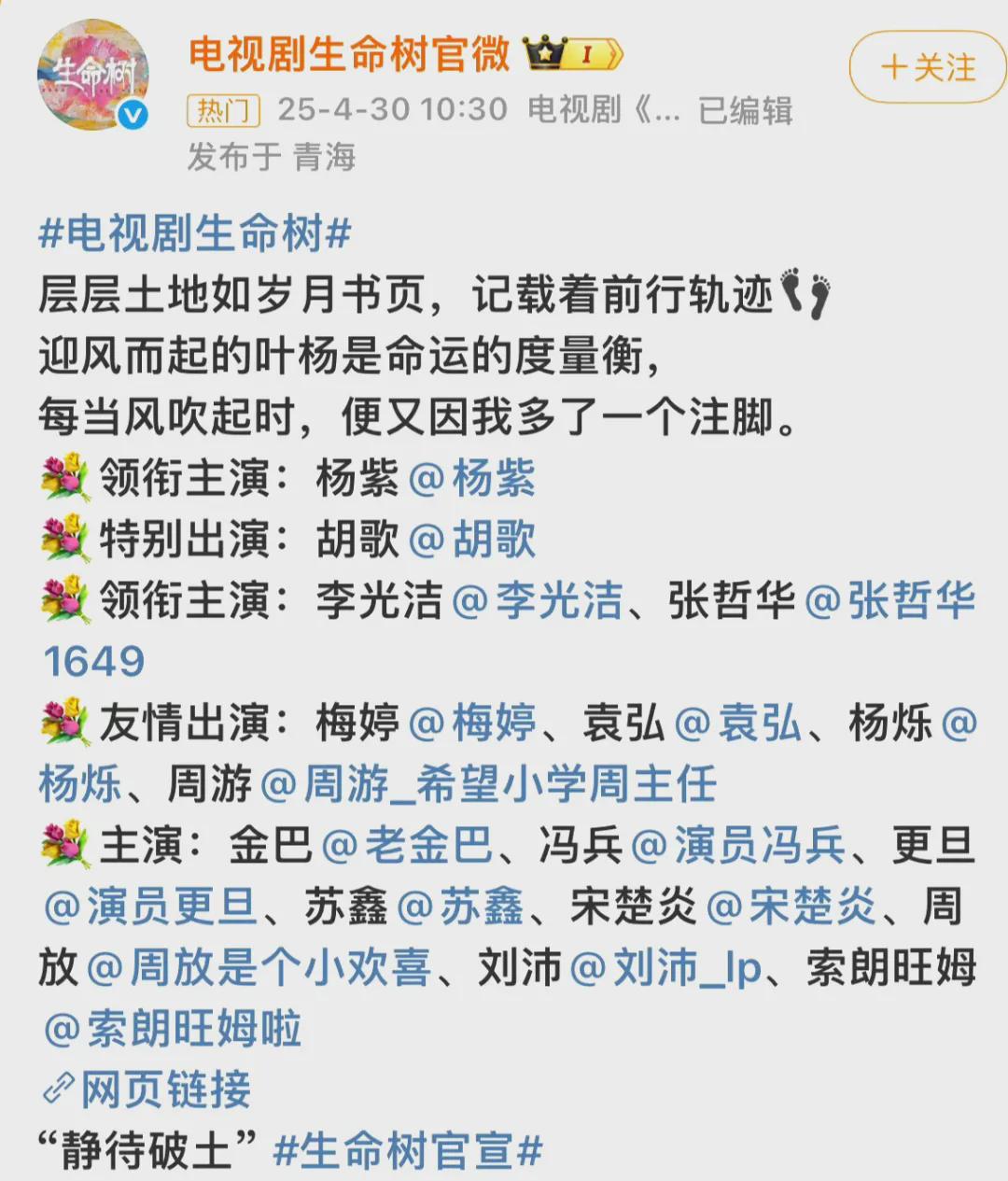This screenshot has width=1008, height=1181.
Task: View the @索朗旺姆啦 profile
Action: [173, 1029]
